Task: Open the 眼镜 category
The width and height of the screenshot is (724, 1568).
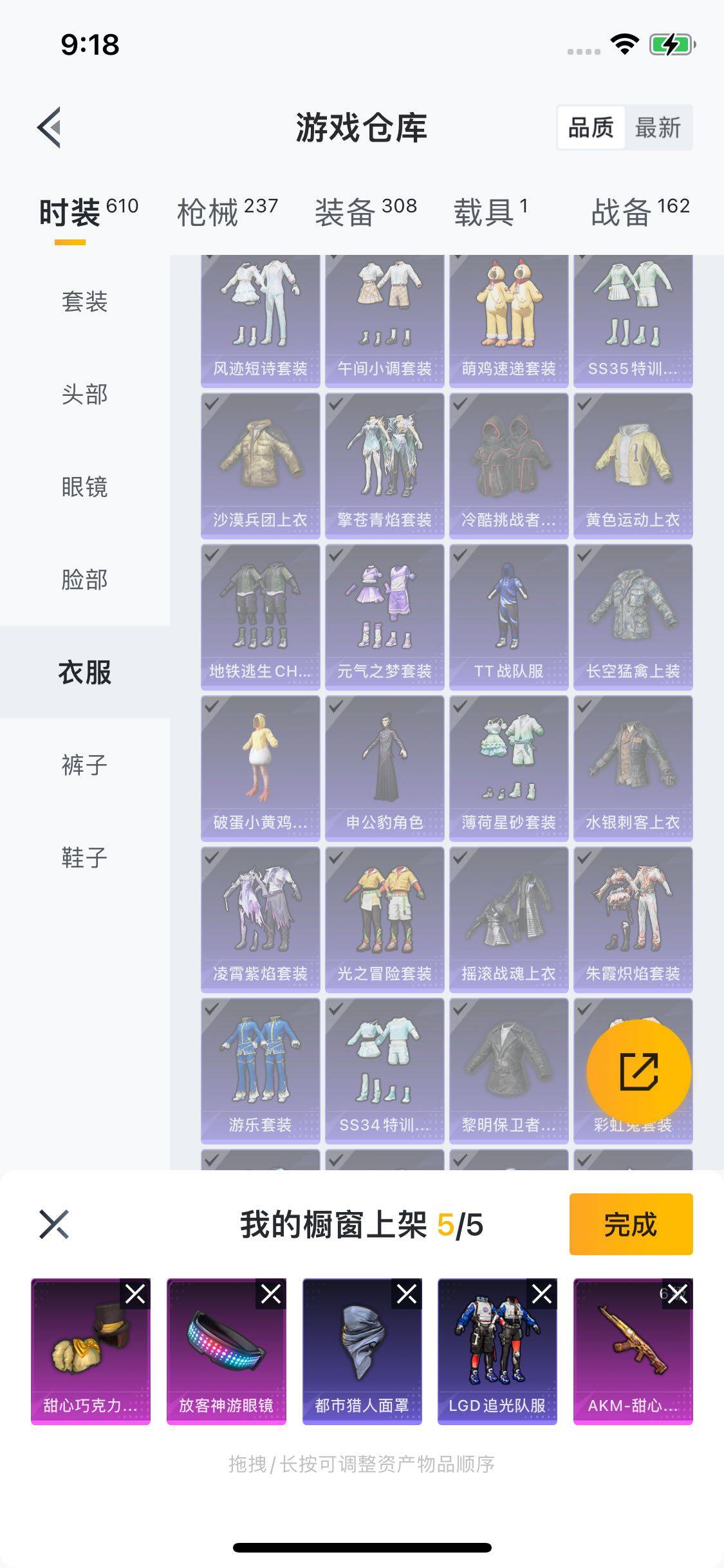Action: point(84,487)
